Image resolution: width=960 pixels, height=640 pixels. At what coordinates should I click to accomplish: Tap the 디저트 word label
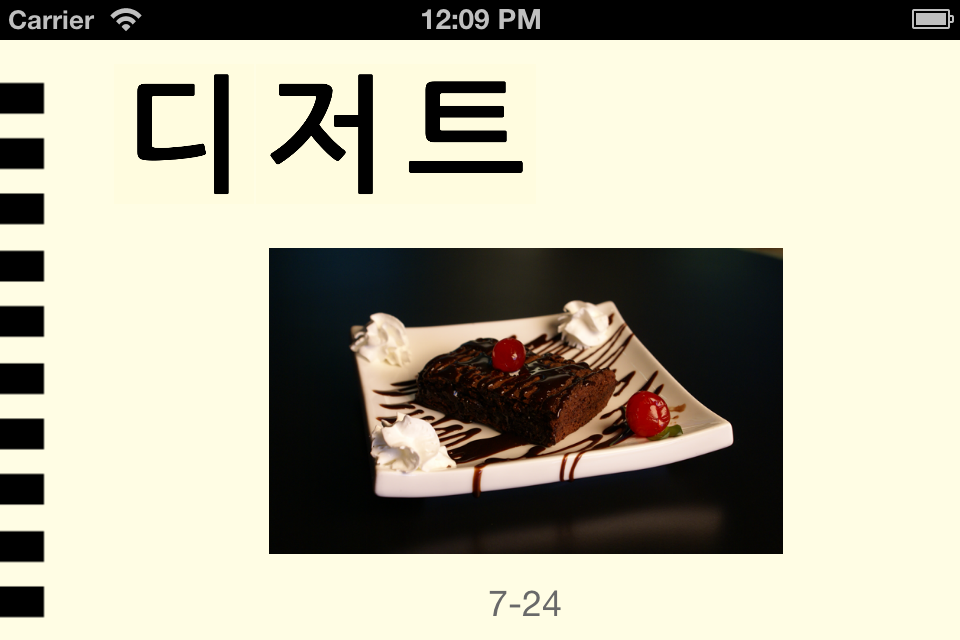(x=326, y=133)
